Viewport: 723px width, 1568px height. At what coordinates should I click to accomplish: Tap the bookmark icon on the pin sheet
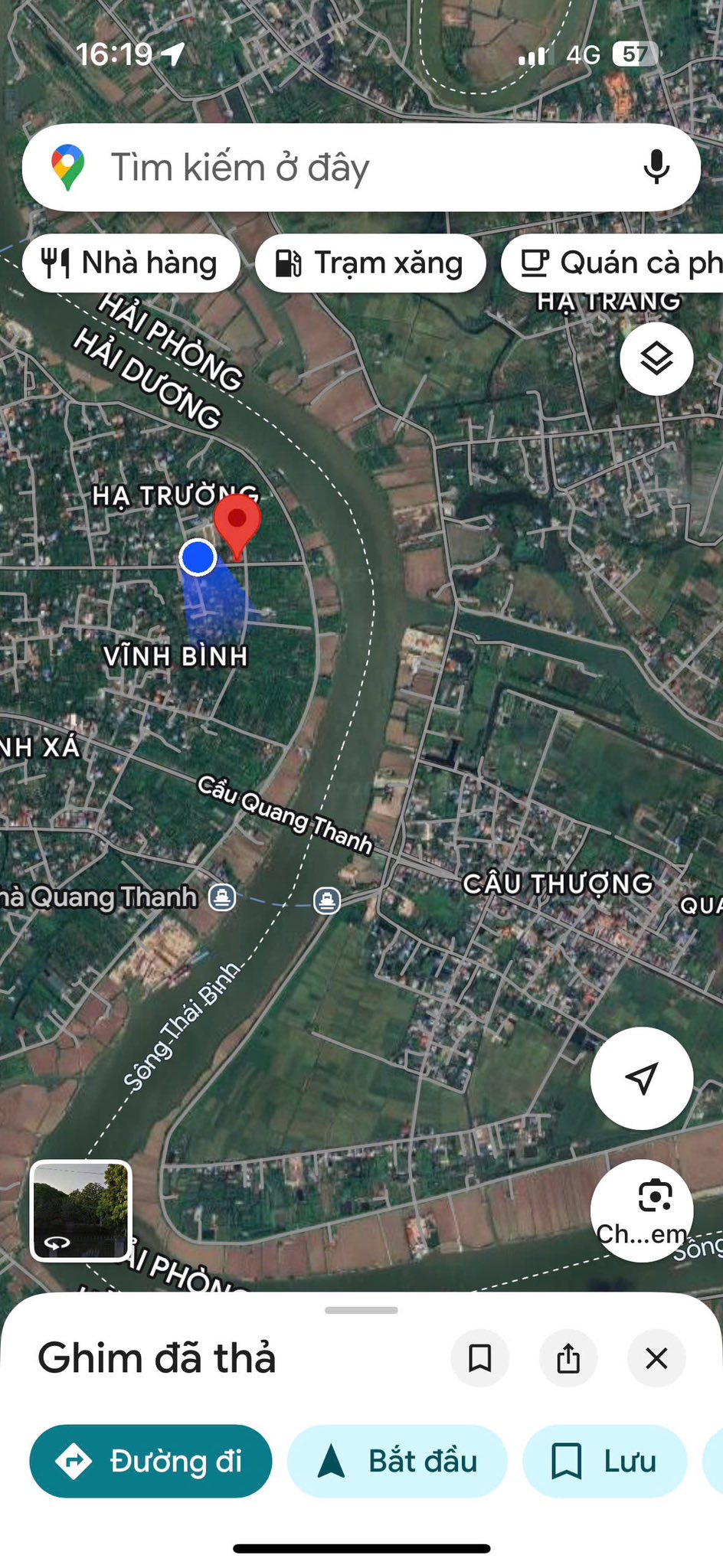[480, 1357]
